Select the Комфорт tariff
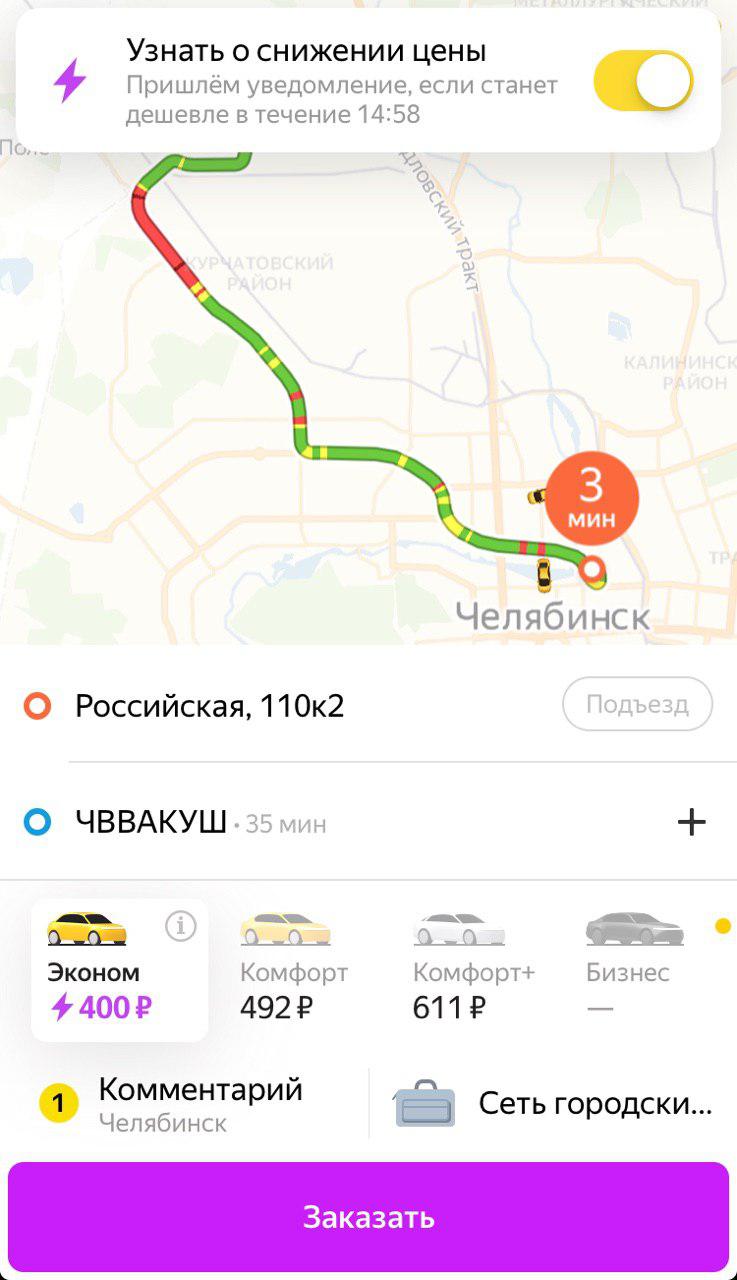The width and height of the screenshot is (737, 1280). pos(294,965)
